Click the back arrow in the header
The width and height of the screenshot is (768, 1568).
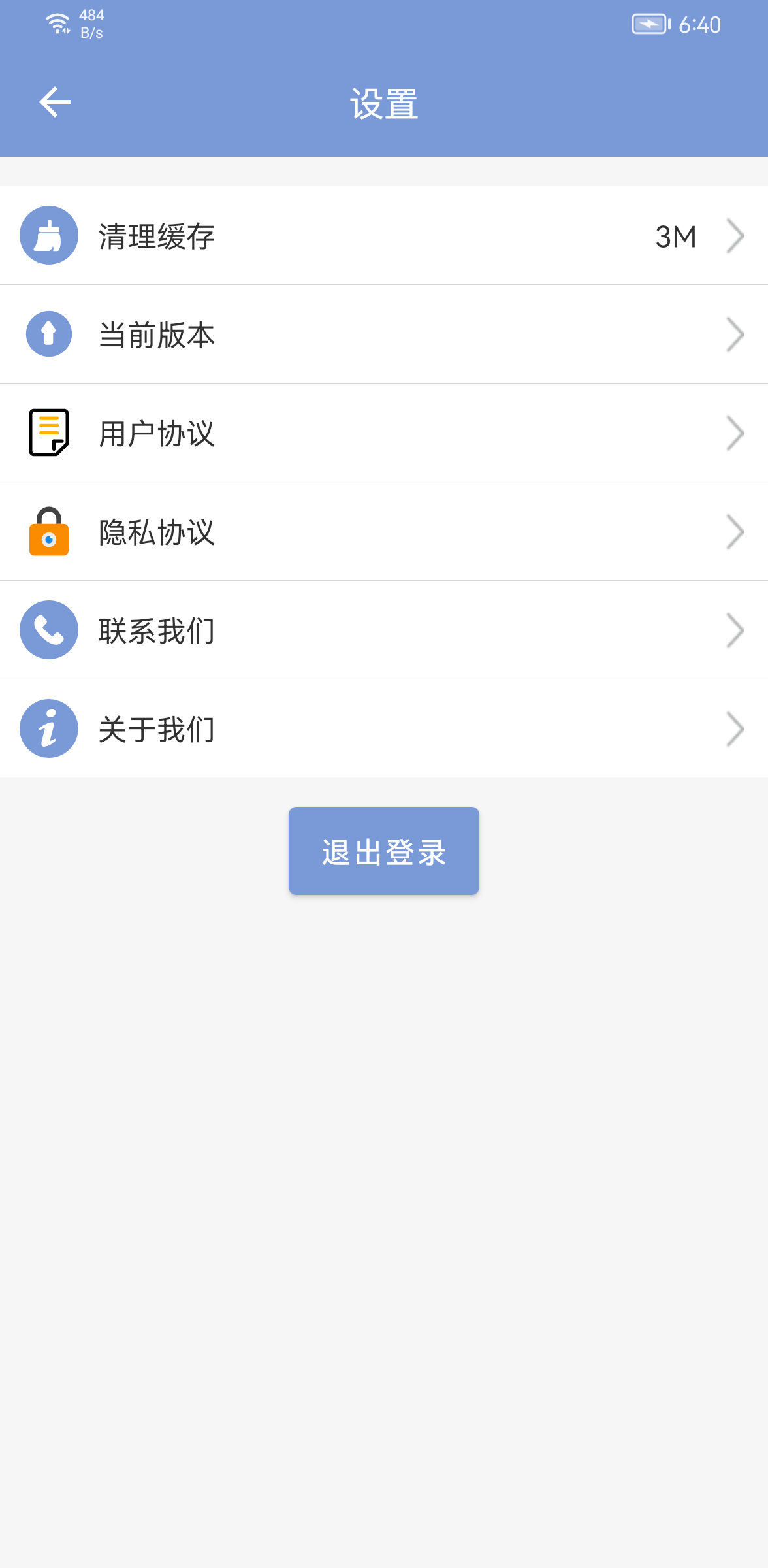[55, 101]
